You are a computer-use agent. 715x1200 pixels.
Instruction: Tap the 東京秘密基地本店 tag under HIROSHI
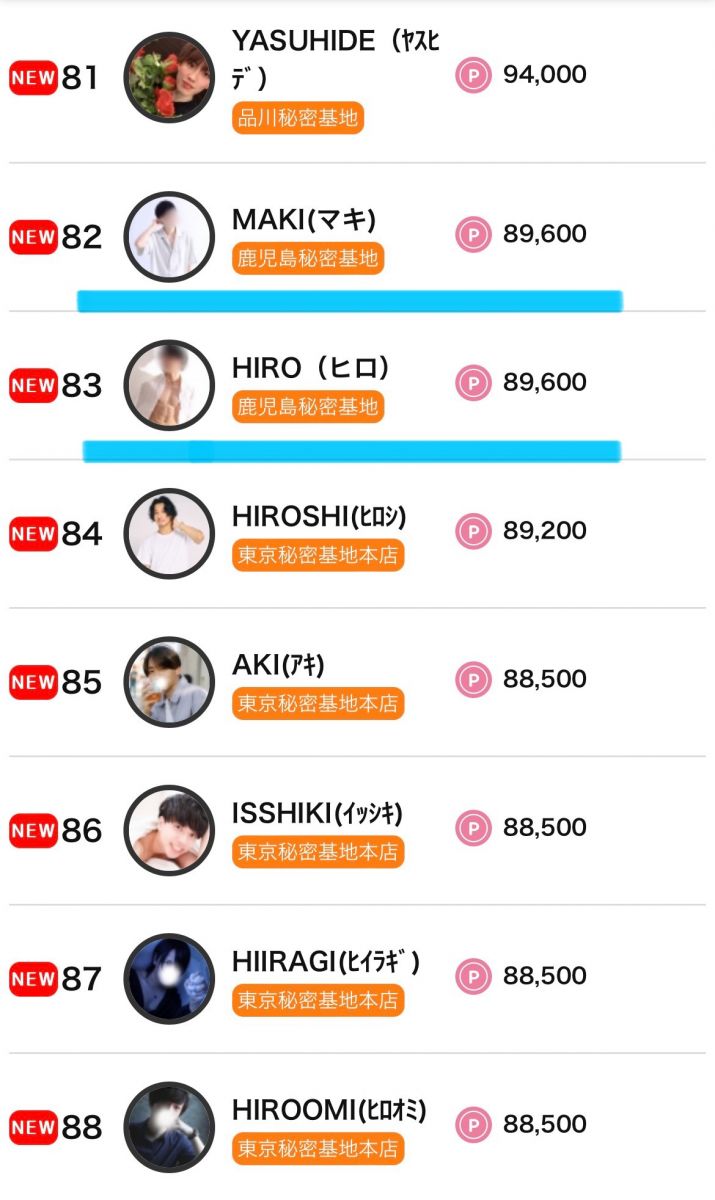318,555
